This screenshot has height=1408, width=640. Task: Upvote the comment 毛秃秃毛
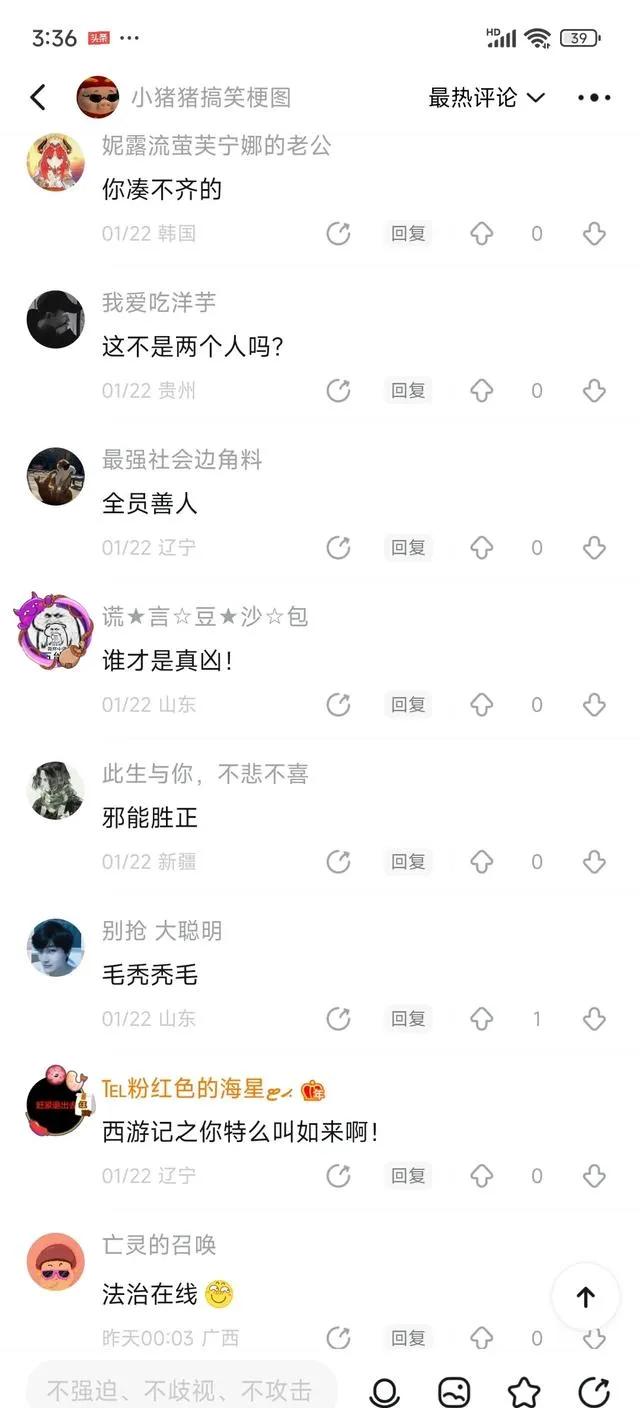point(482,1019)
